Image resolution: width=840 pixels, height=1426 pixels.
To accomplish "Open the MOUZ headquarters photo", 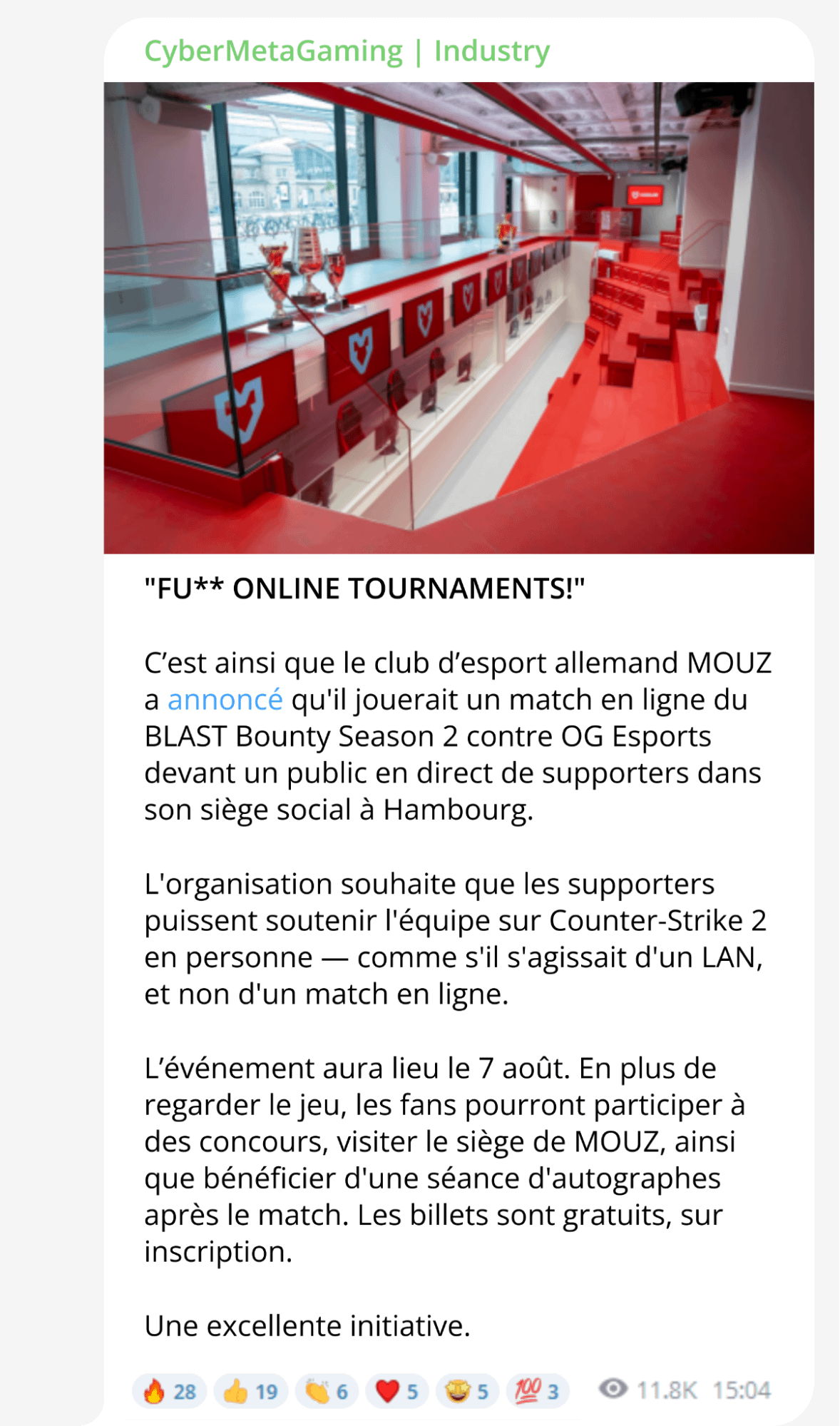I will point(459,317).
